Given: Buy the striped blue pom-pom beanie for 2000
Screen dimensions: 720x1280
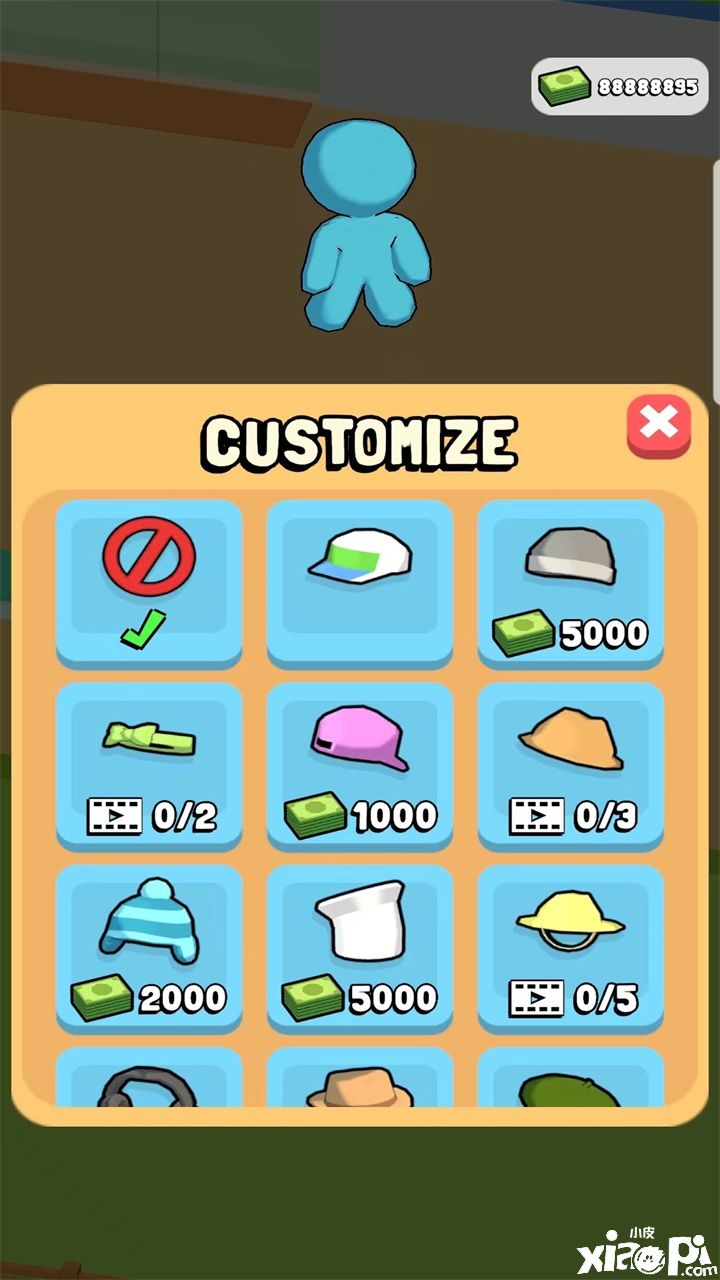Looking at the screenshot, I should (x=149, y=947).
